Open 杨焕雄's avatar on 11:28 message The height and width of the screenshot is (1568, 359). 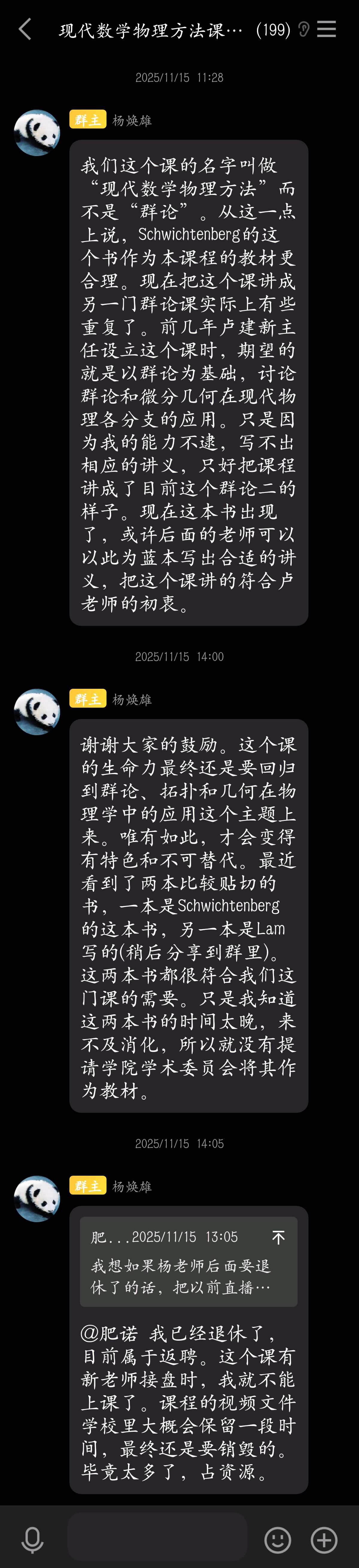tap(37, 133)
